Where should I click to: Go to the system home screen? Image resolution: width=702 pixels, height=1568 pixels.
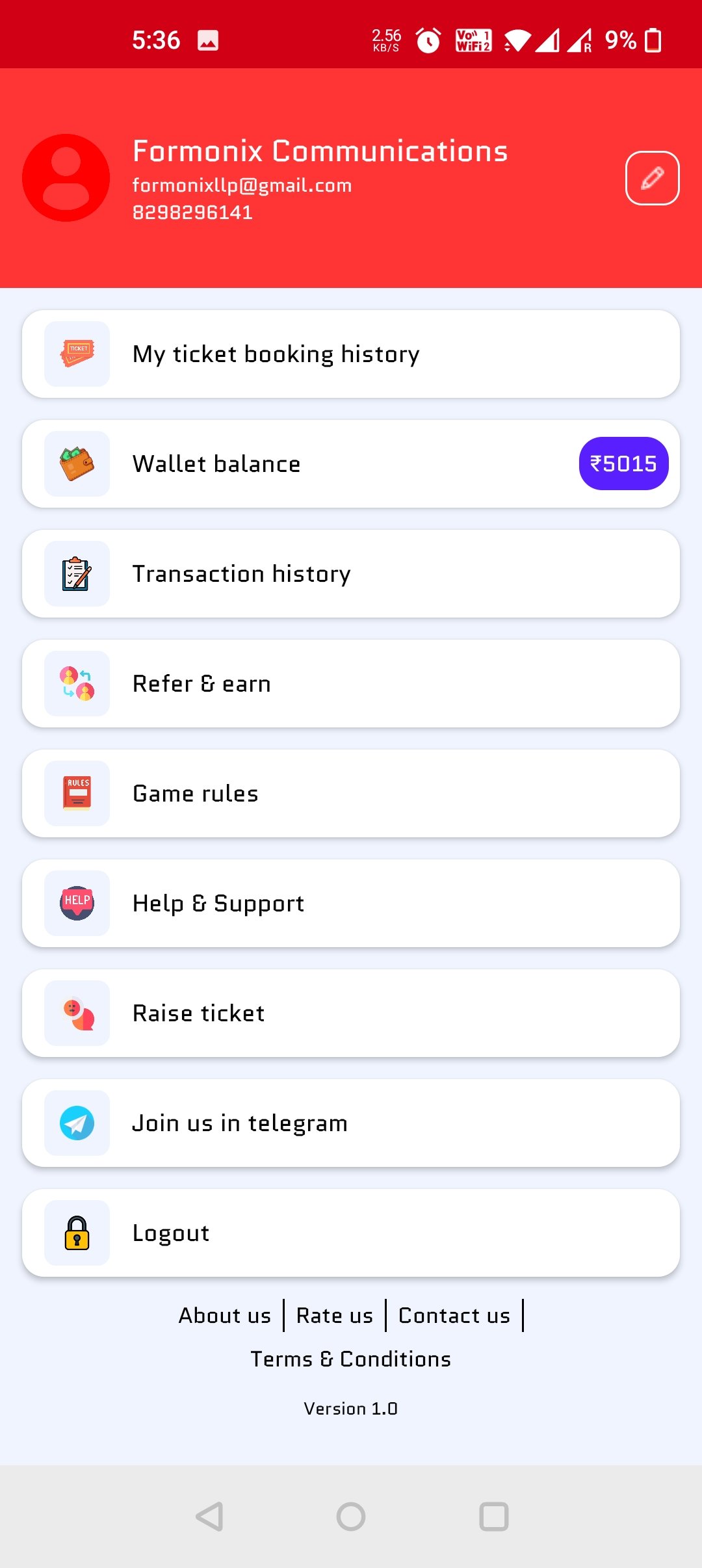[351, 1517]
